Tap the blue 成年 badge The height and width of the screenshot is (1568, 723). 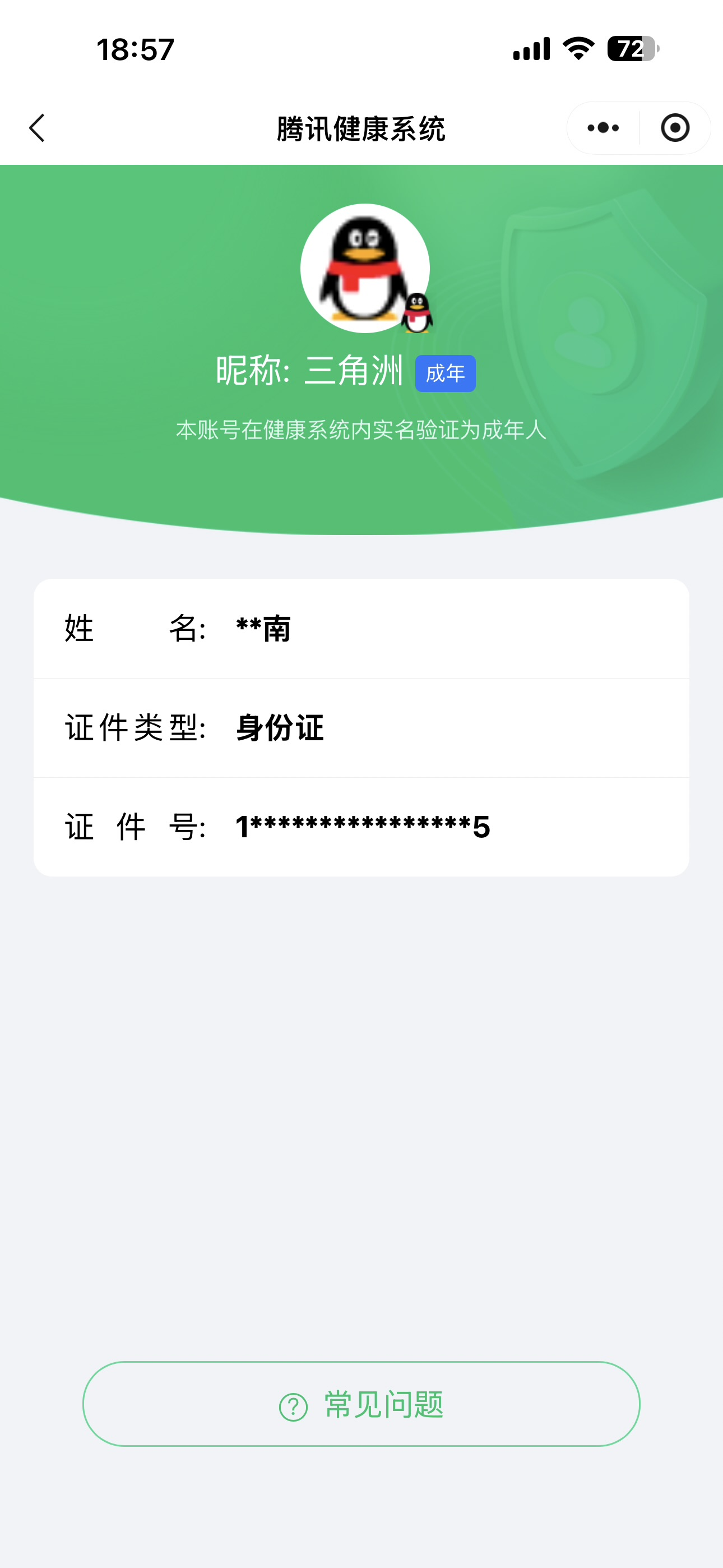click(446, 373)
